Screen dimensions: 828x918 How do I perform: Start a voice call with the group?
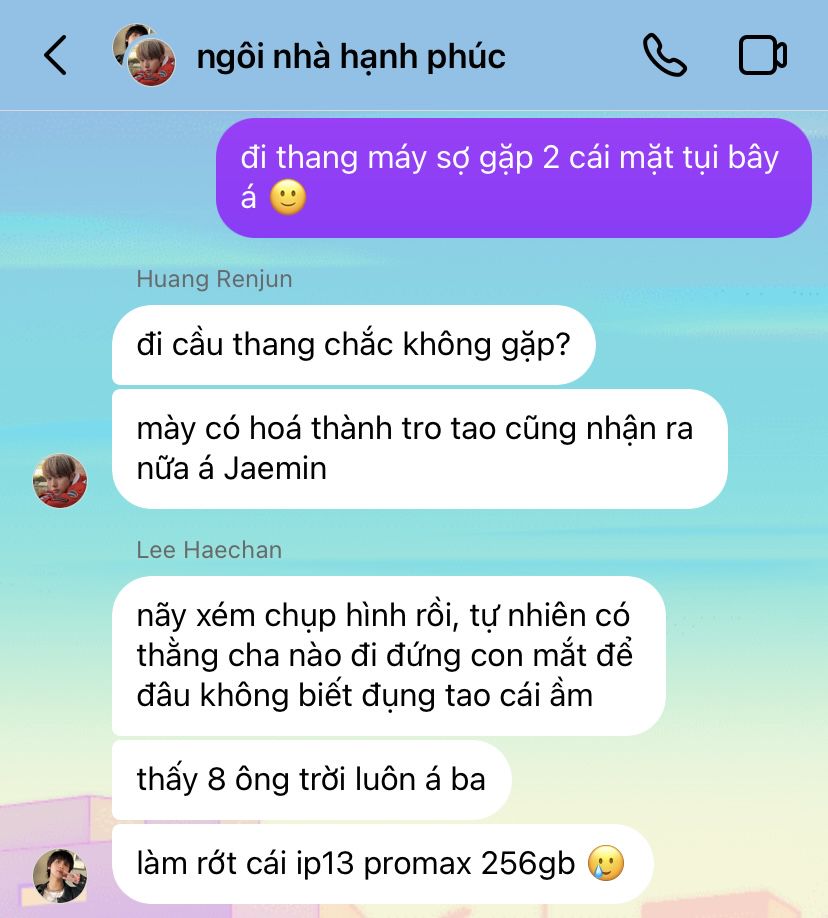[664, 55]
